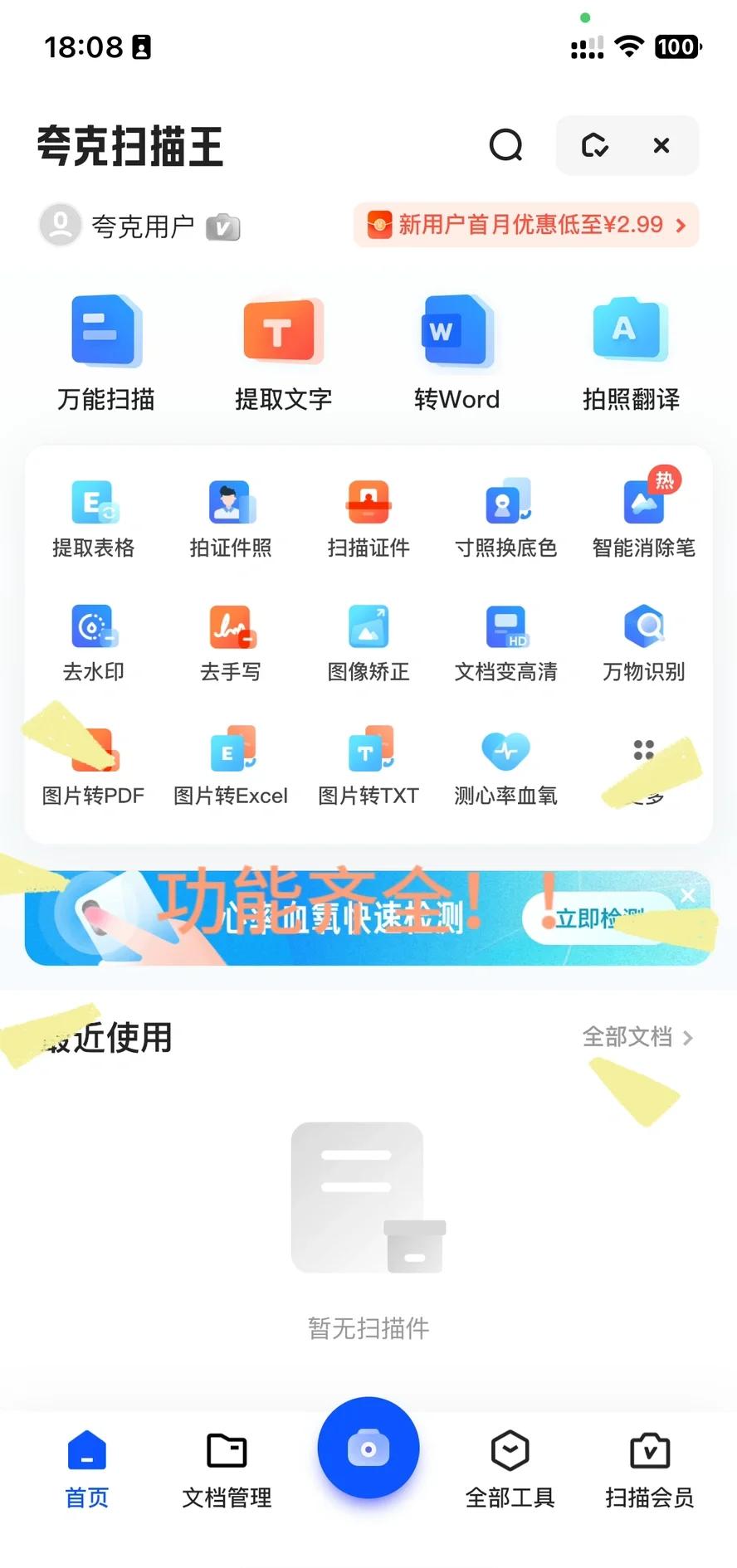The width and height of the screenshot is (737, 1568).
Task: Open the 万能扫描 (universal scan) tool
Action: (x=105, y=348)
